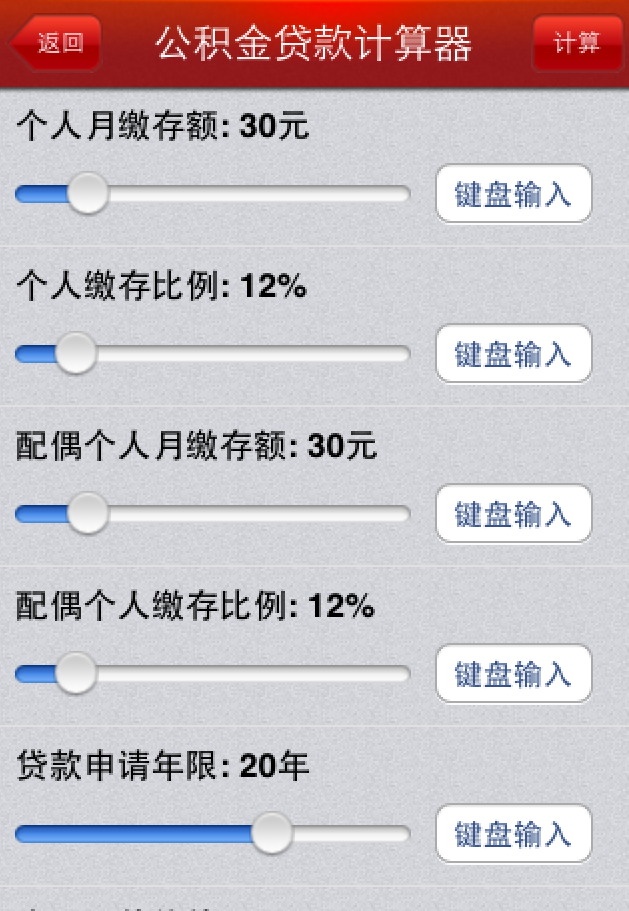The height and width of the screenshot is (911, 629).
Task: Open 键盘输入 for 个人月缴存额
Action: (513, 194)
